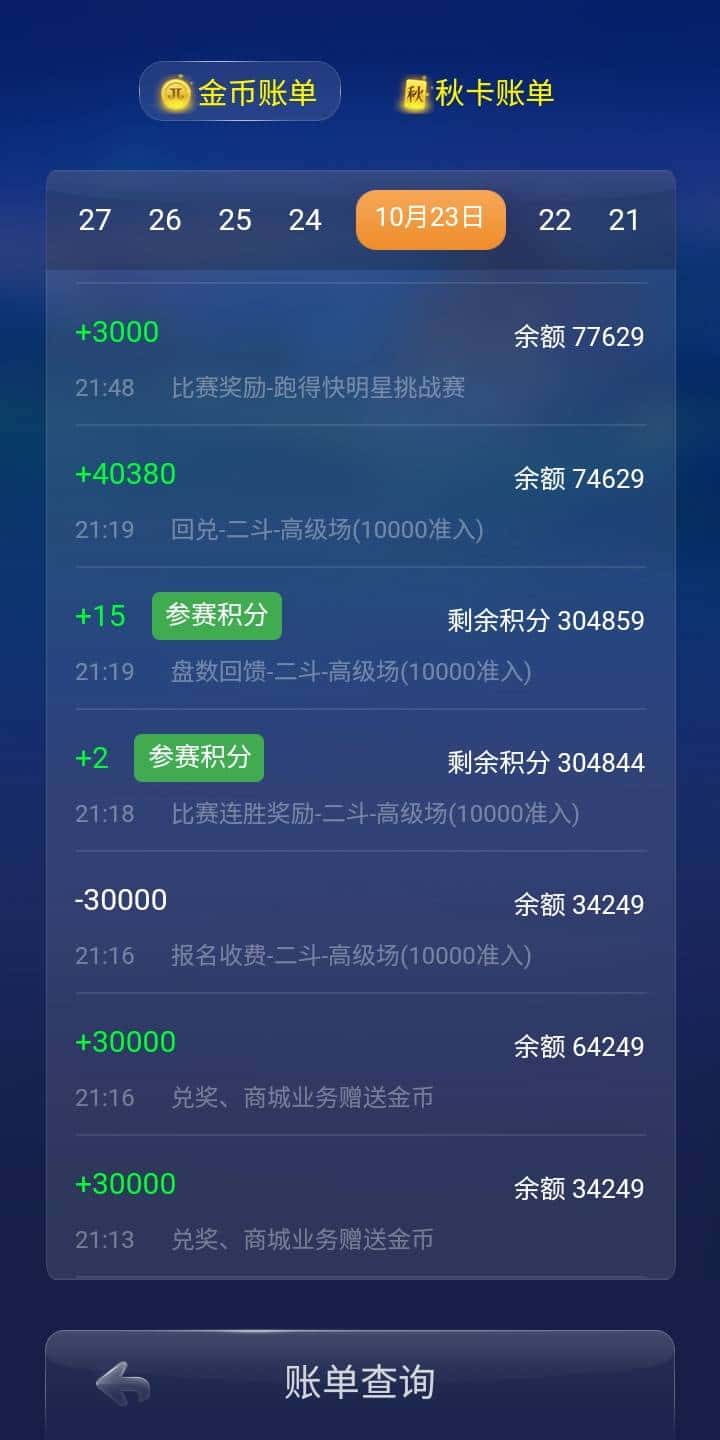Select date 27 in the date bar
Screen dimensions: 720x1440
pyautogui.click(x=95, y=220)
